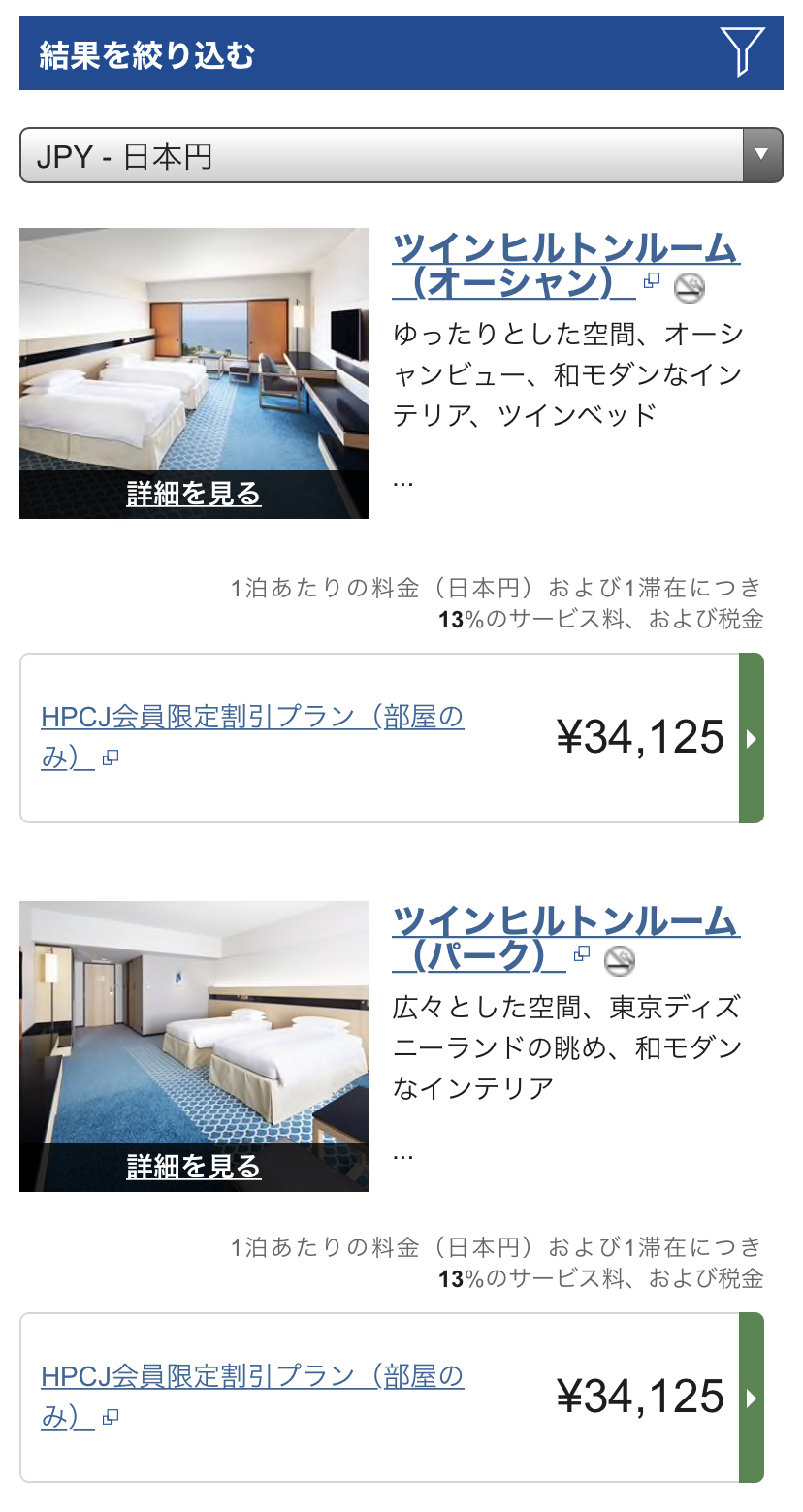
Task: Open ツインヒルトンルーム（オーシャン） room title link
Action: point(565,266)
